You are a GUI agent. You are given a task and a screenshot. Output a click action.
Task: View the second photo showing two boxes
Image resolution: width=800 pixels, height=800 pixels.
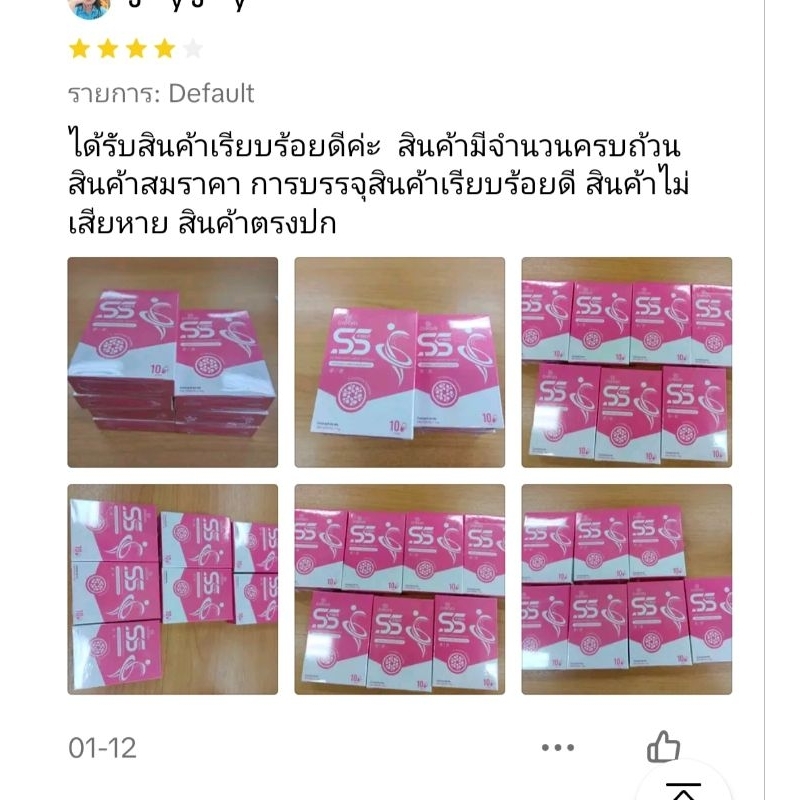(399, 362)
